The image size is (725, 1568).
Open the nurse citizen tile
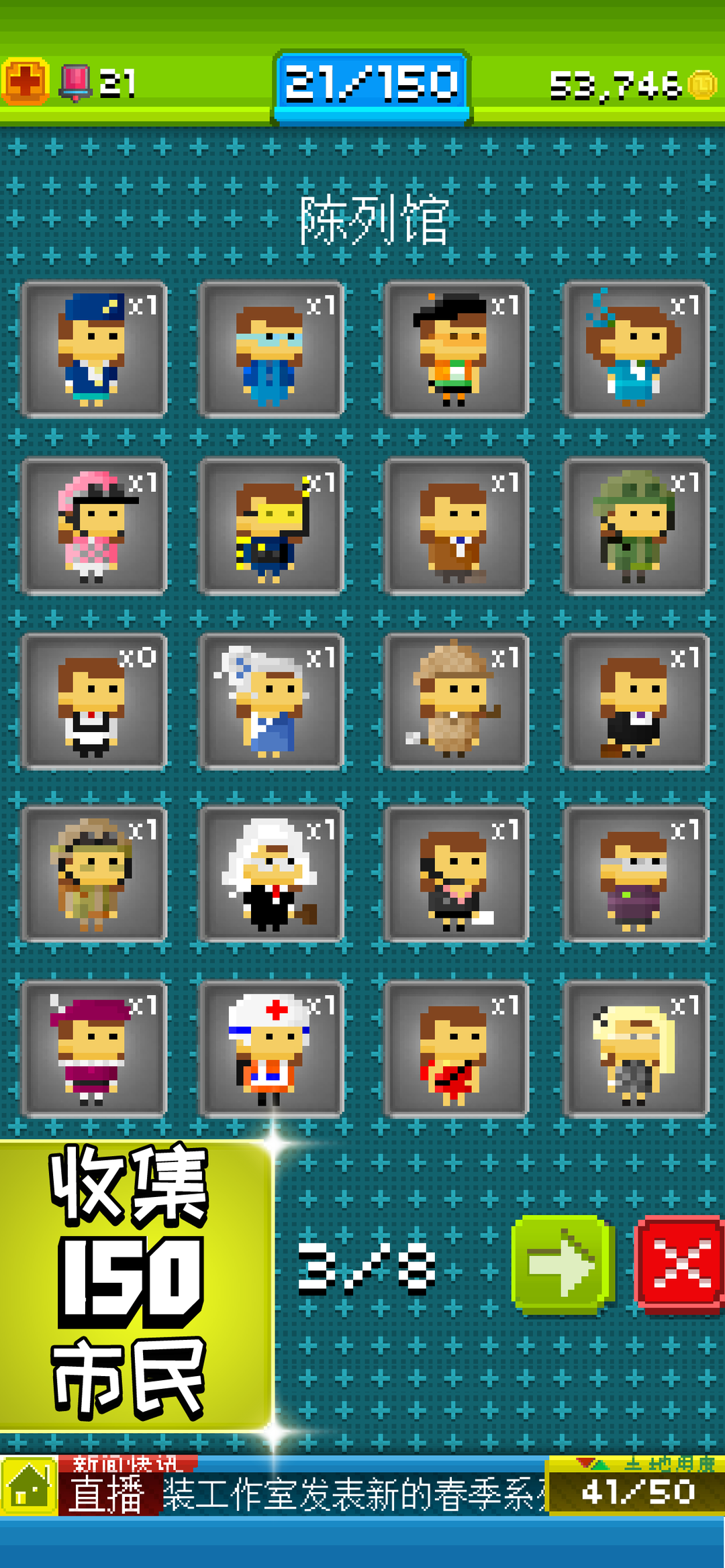[272, 1049]
